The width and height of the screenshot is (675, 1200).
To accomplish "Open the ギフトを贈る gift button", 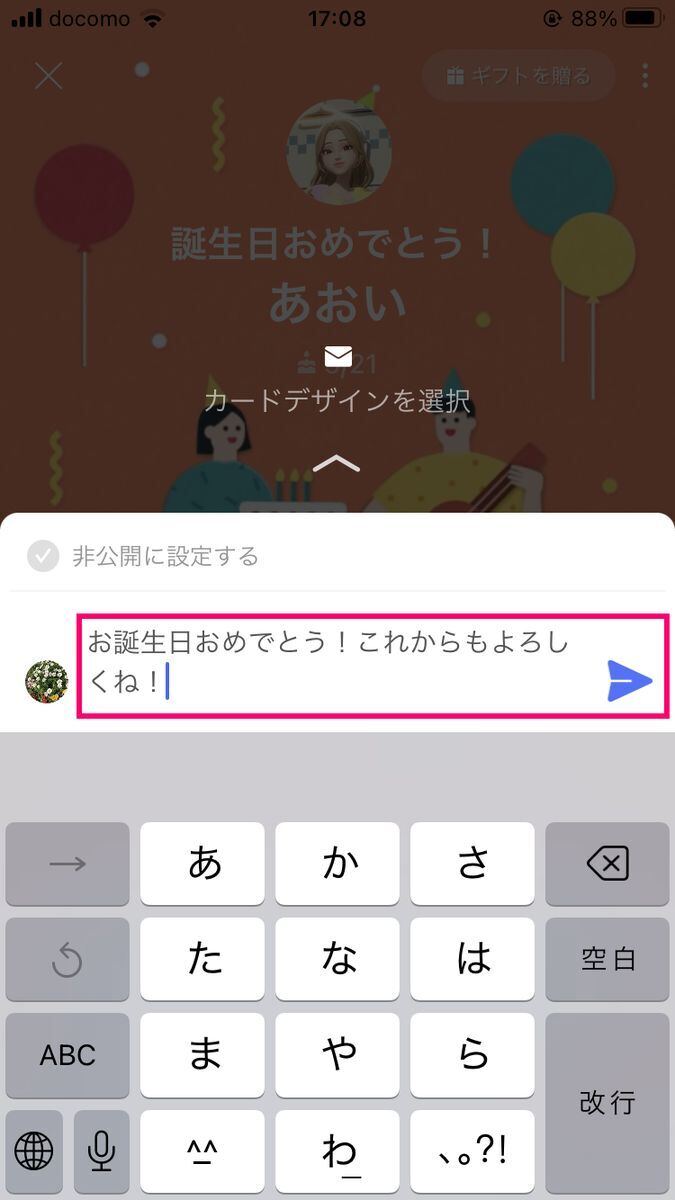I will tap(518, 75).
